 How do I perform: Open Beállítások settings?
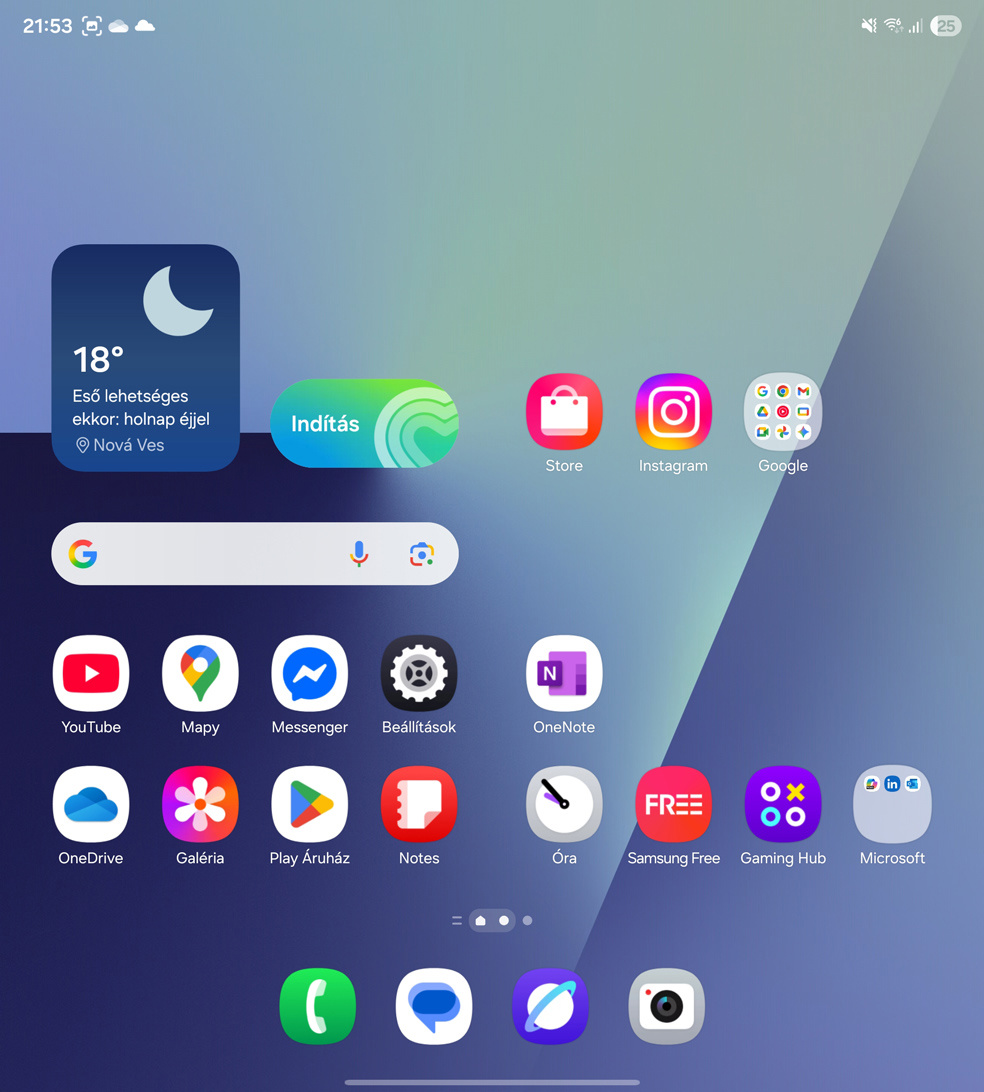pyautogui.click(x=419, y=674)
